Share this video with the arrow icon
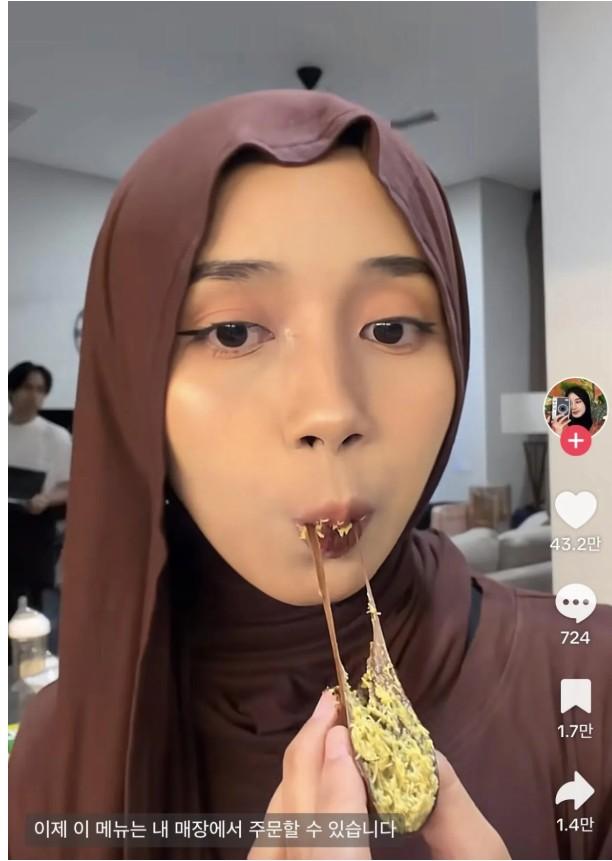Screen dimensions: 612x861 click(575, 791)
